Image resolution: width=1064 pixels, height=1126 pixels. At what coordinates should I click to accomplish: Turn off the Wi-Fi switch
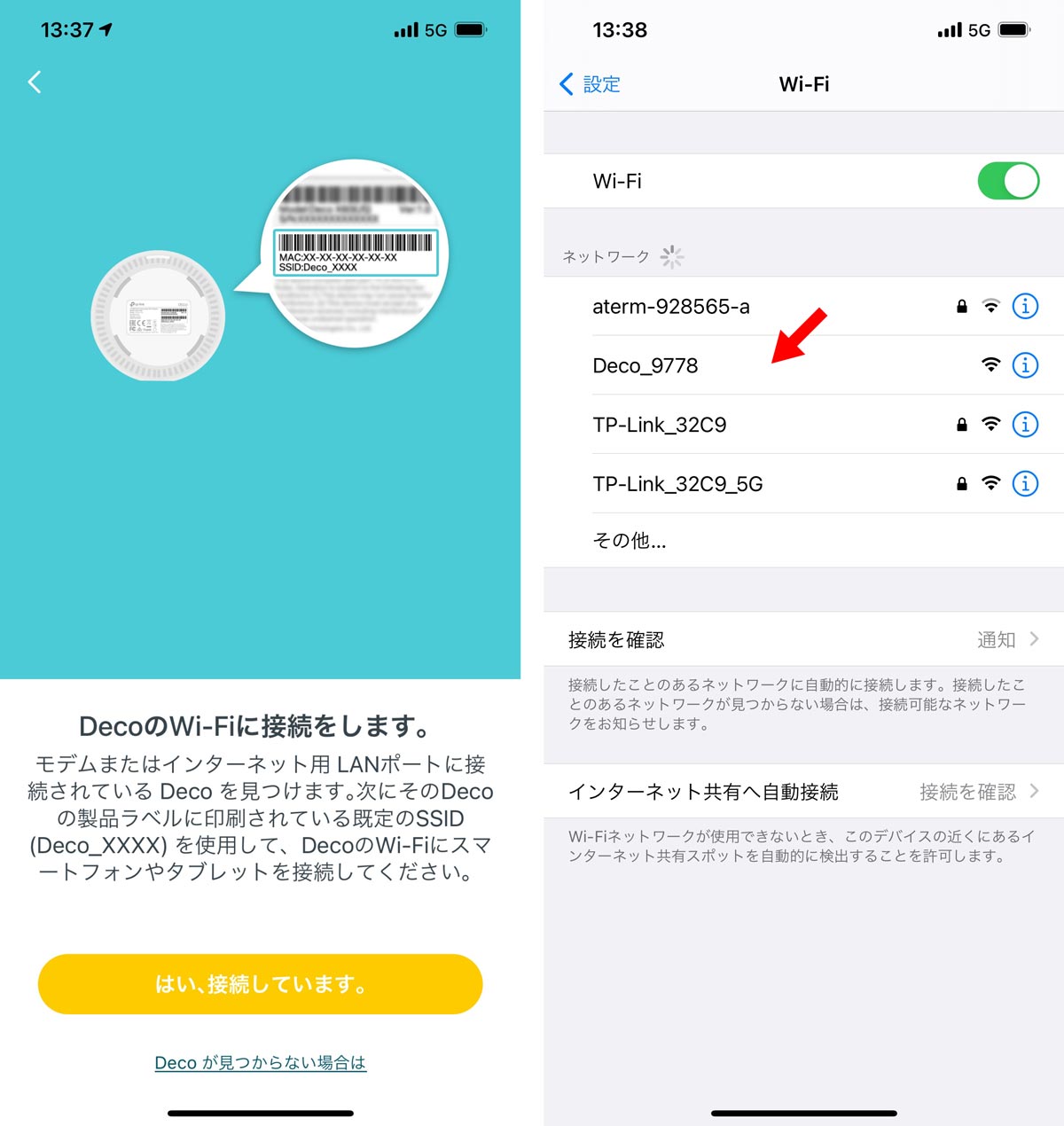coord(1008,181)
